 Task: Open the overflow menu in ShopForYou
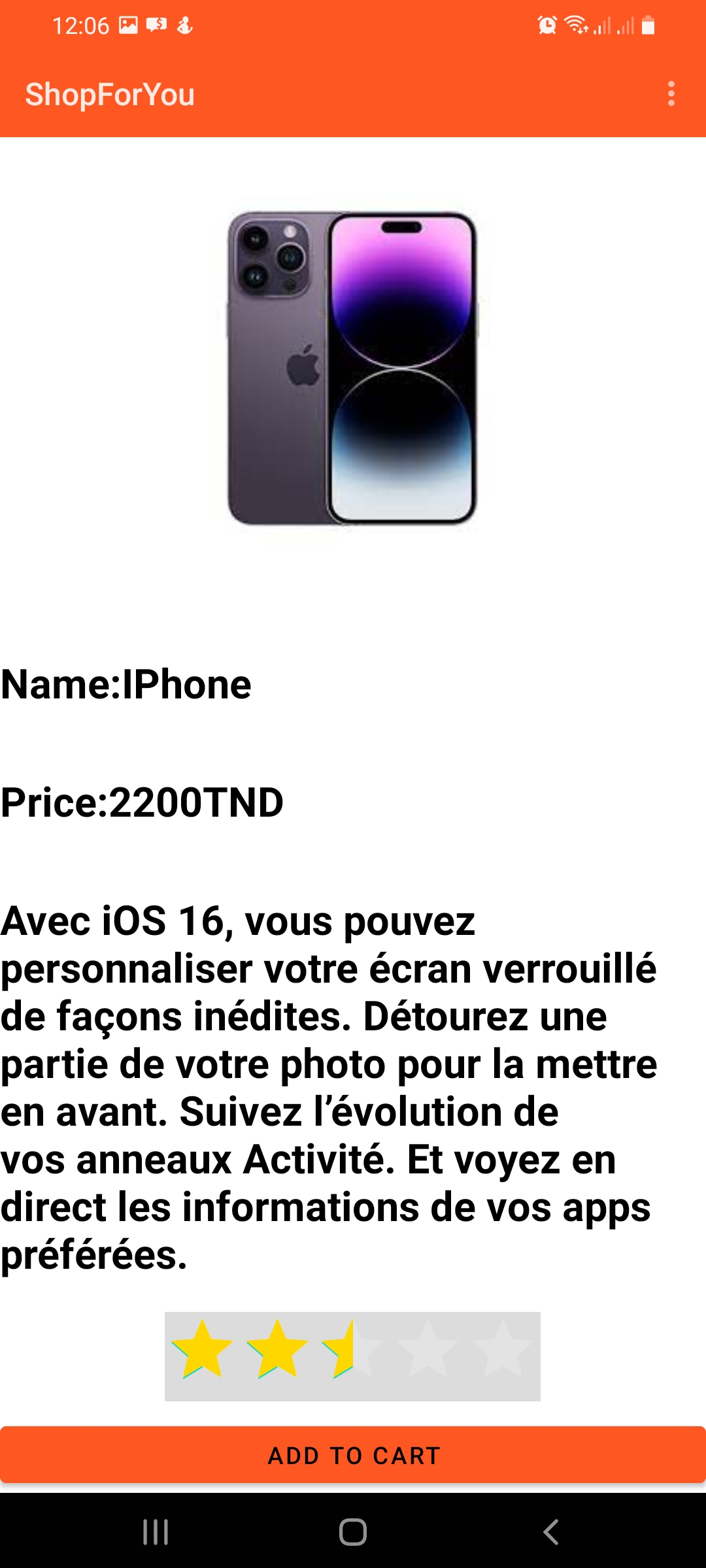pos(671,94)
